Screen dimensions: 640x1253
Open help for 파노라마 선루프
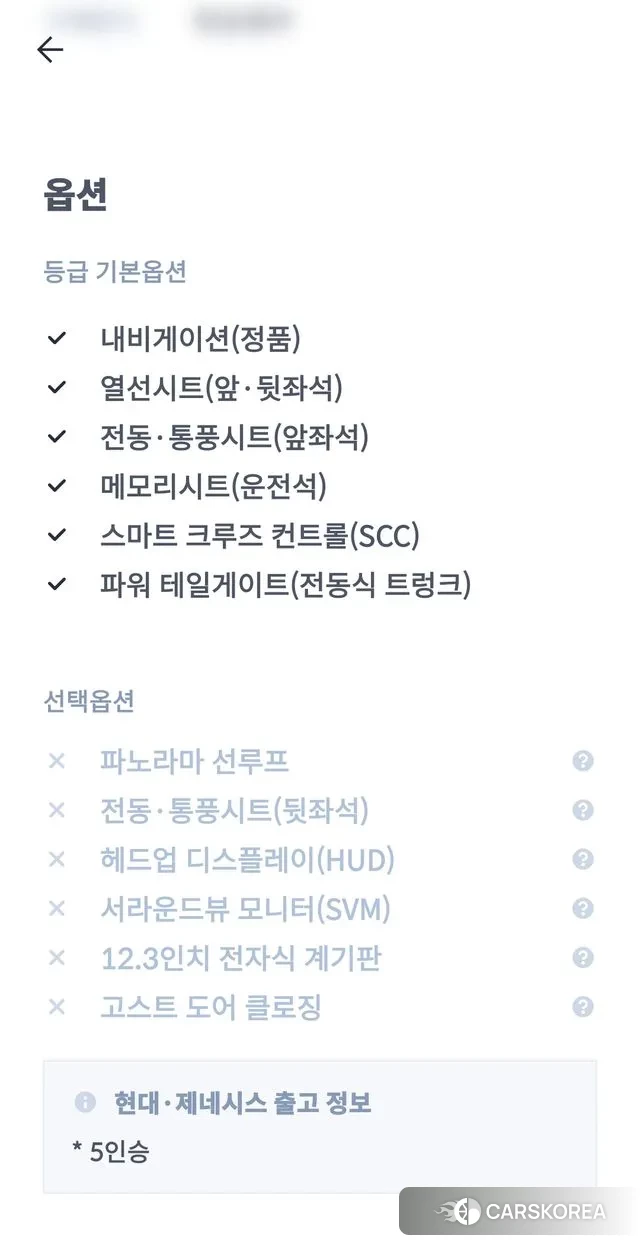pyautogui.click(x=583, y=761)
